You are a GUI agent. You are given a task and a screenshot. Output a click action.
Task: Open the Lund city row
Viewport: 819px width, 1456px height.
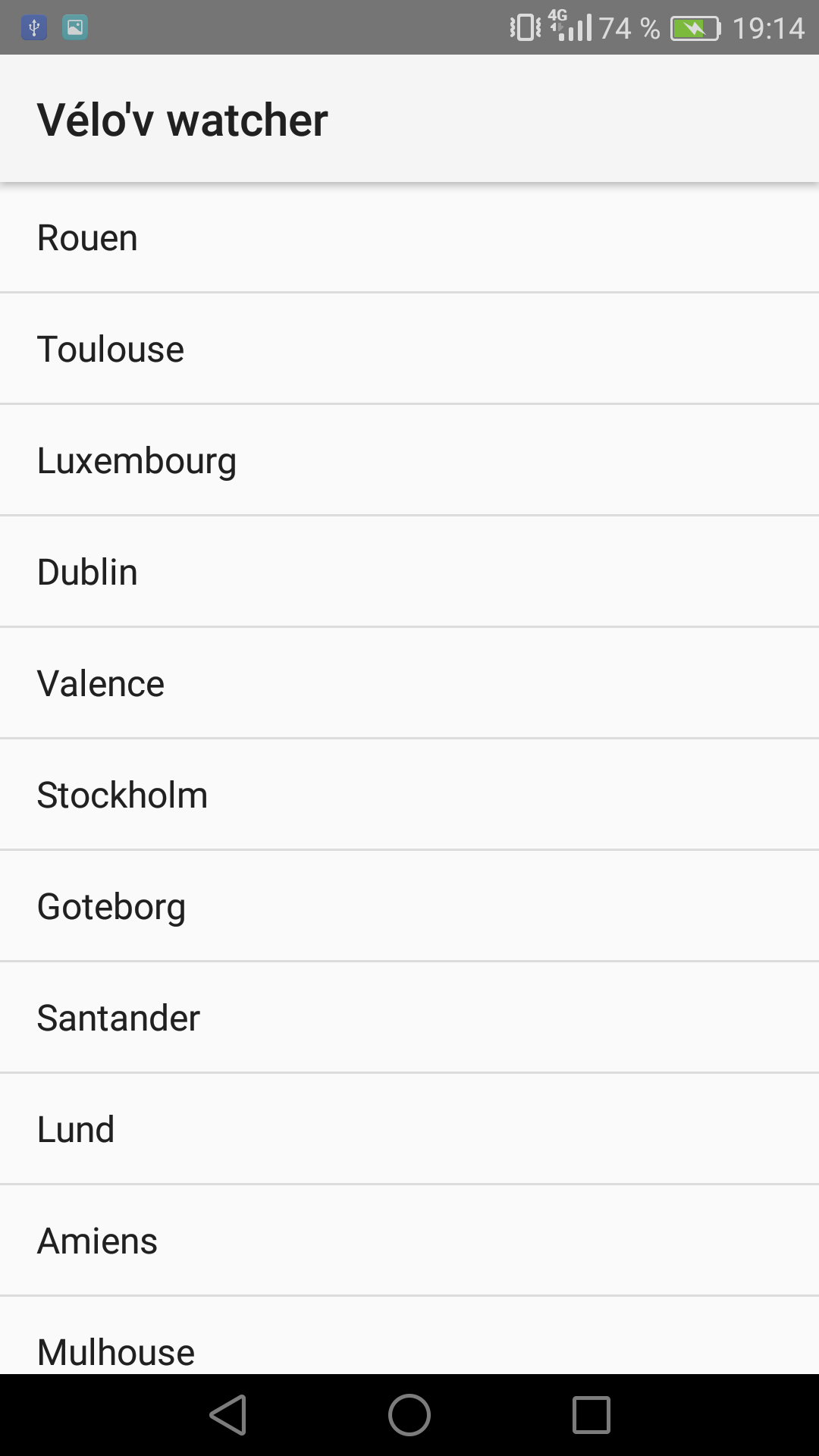point(409,1130)
